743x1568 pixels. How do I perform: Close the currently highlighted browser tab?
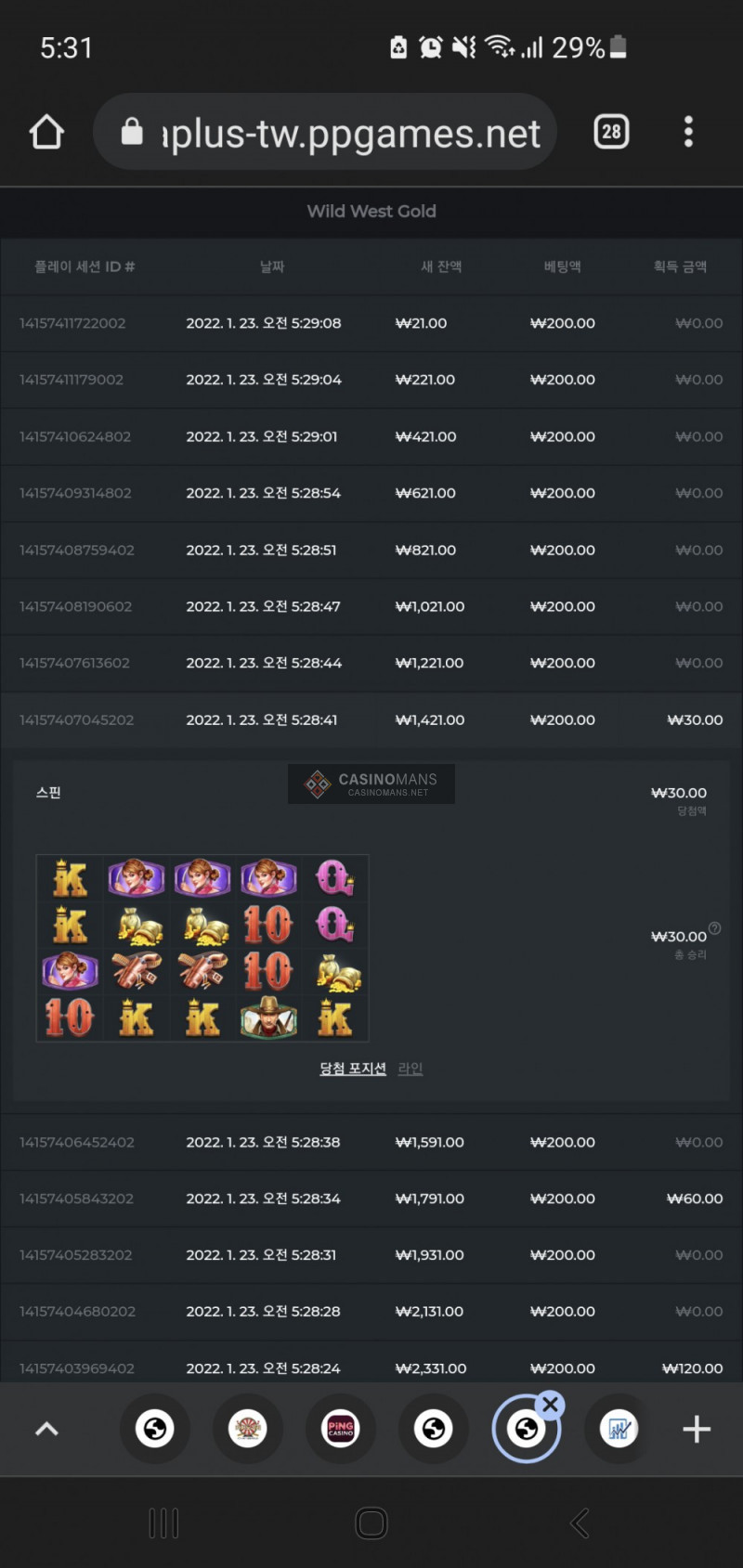pyautogui.click(x=550, y=1405)
